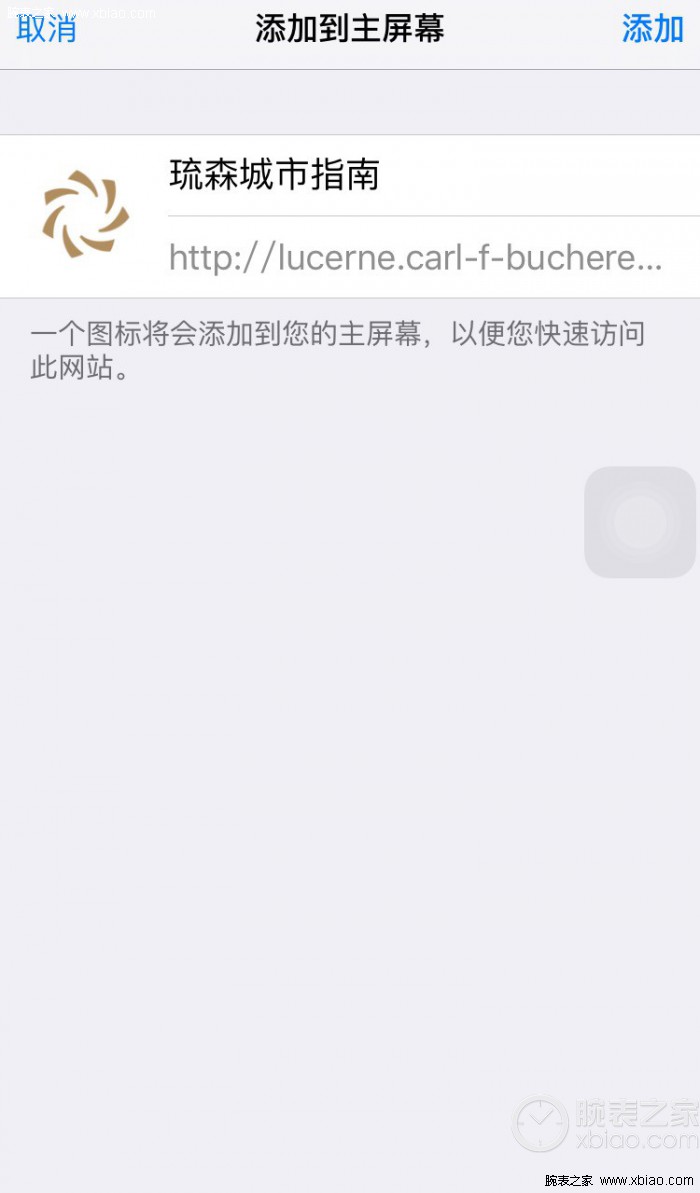
Task: Tap 取消 to cancel adding
Action: click(x=47, y=29)
